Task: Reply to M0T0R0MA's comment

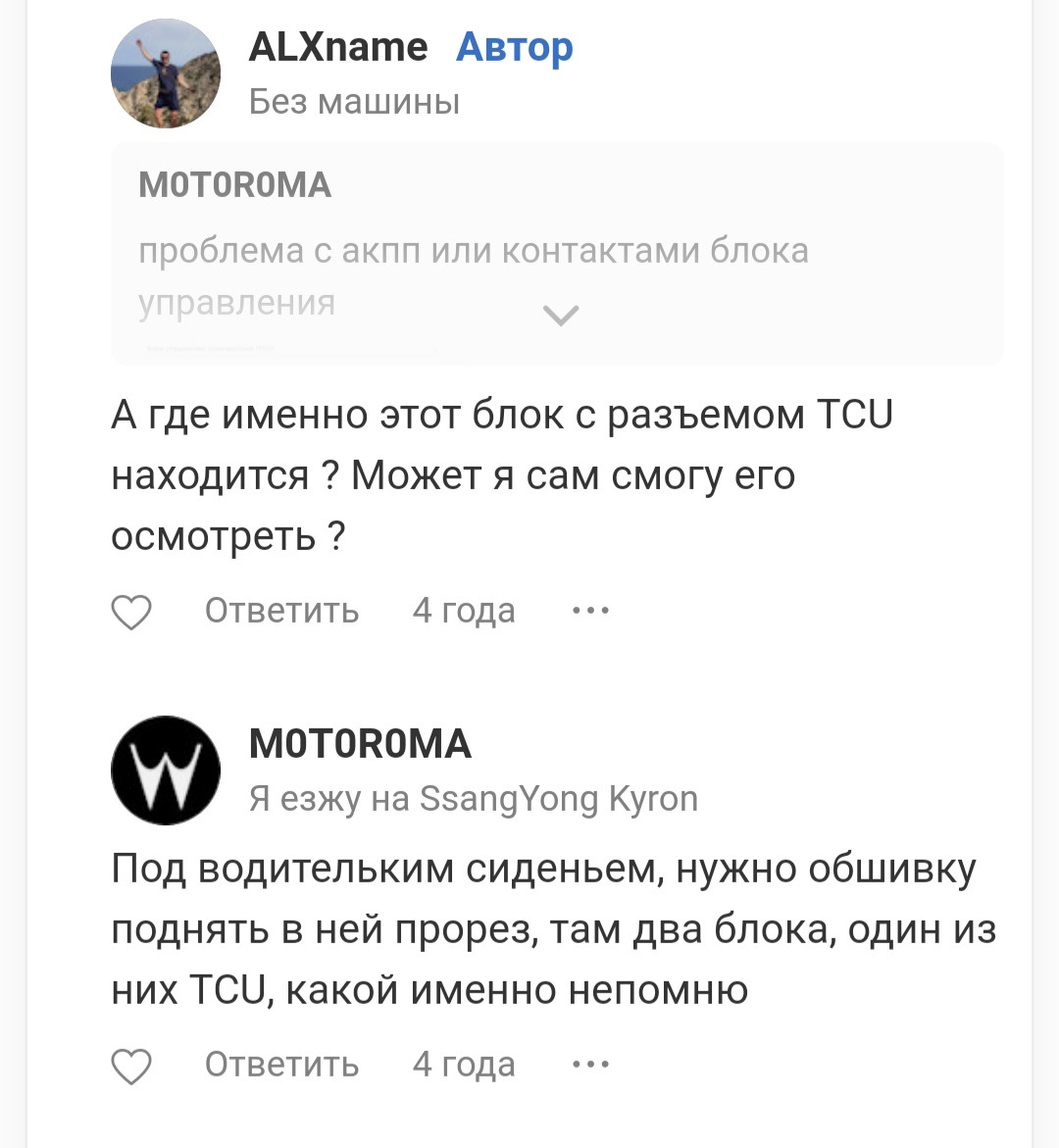Action: coord(281,1065)
